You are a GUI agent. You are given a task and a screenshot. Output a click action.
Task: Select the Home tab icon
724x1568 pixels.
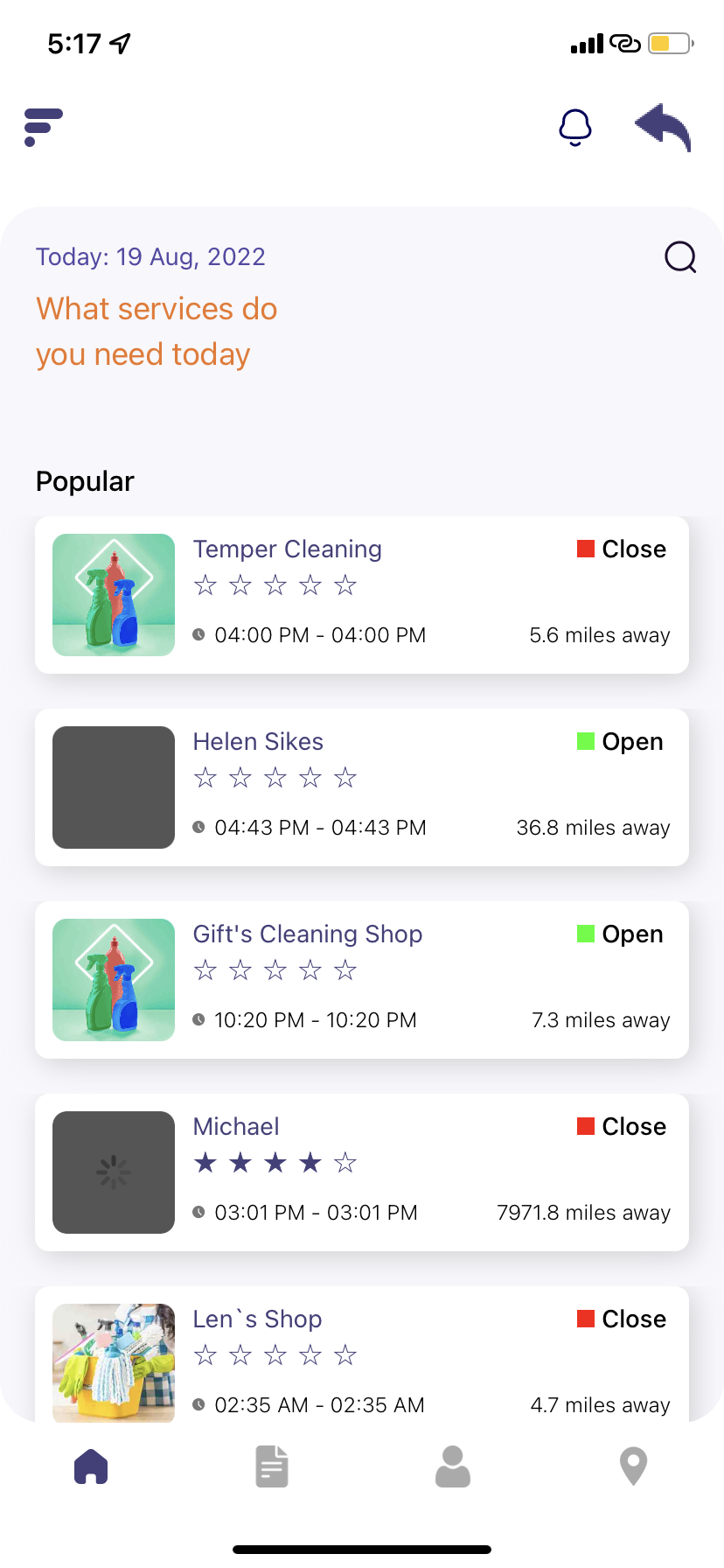(90, 1466)
